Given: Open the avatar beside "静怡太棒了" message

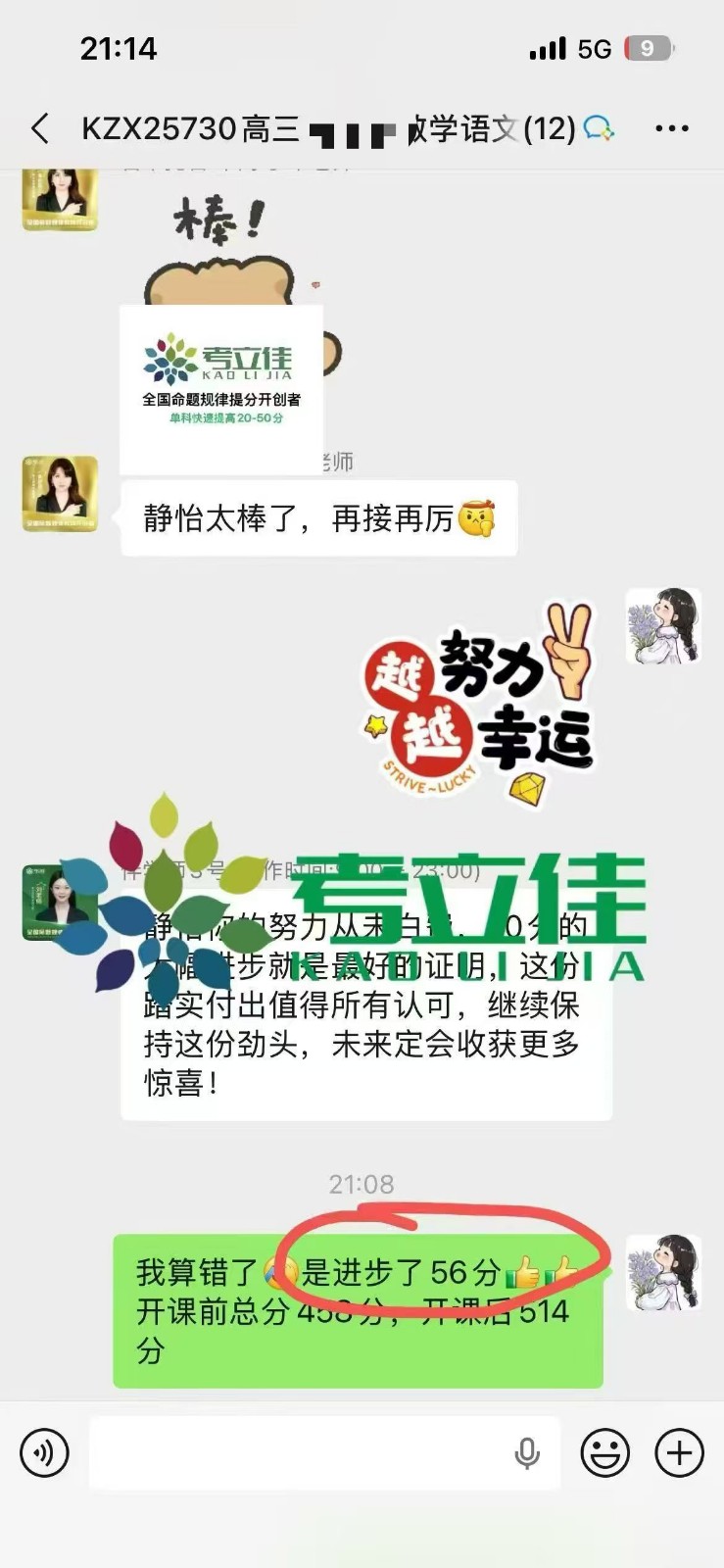Looking at the screenshot, I should pyautogui.click(x=60, y=494).
